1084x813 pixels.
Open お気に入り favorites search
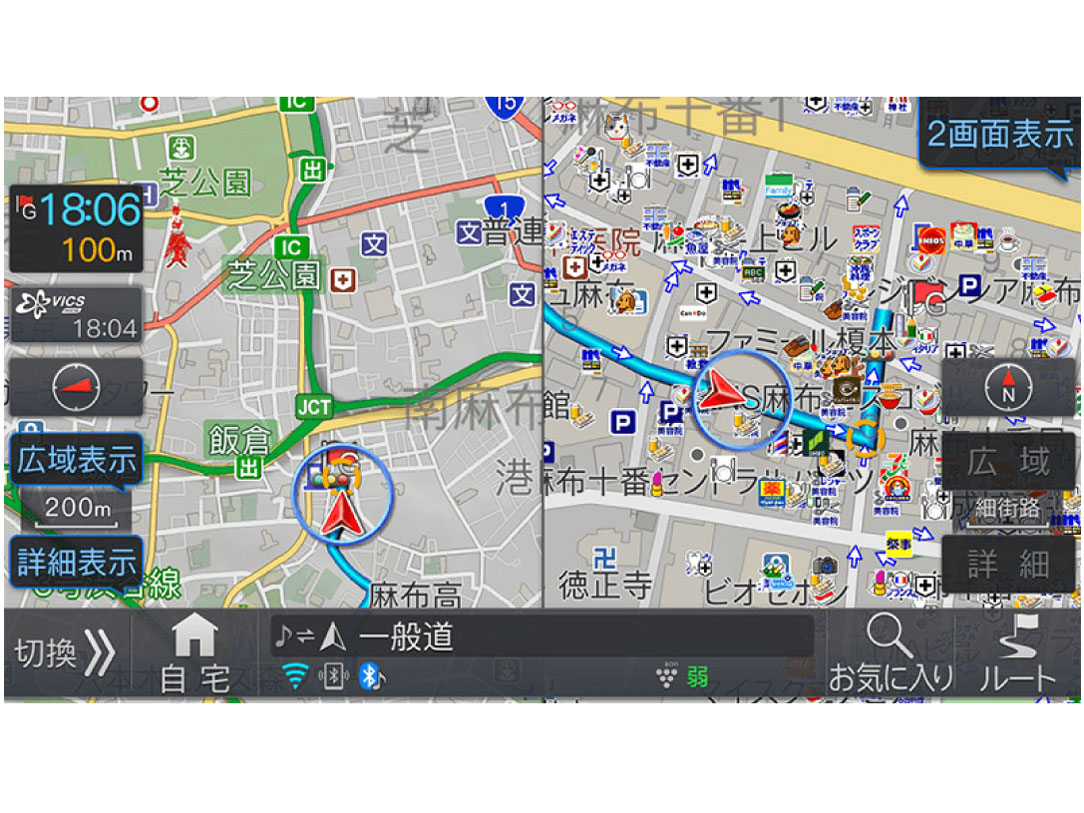click(x=889, y=654)
